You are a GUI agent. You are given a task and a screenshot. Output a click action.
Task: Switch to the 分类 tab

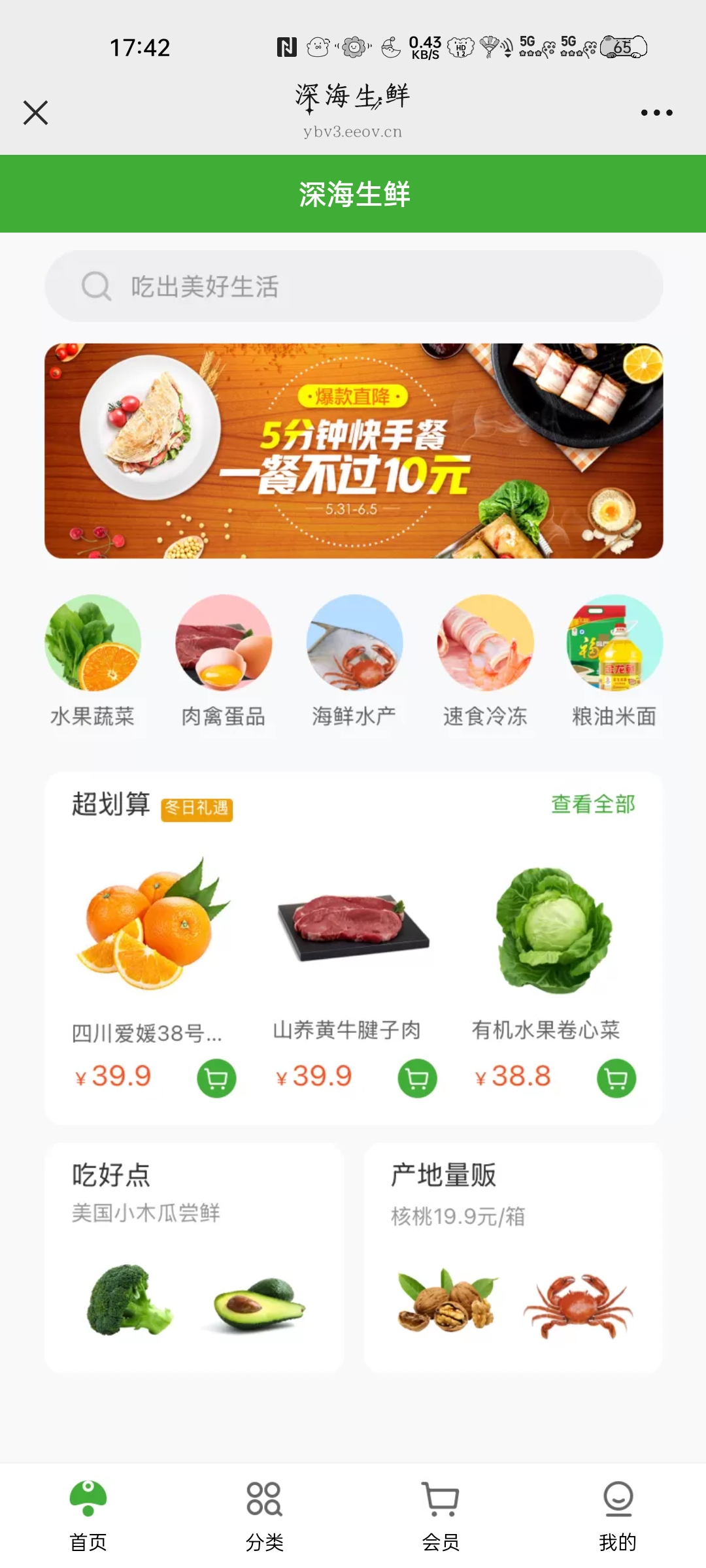[265, 1516]
